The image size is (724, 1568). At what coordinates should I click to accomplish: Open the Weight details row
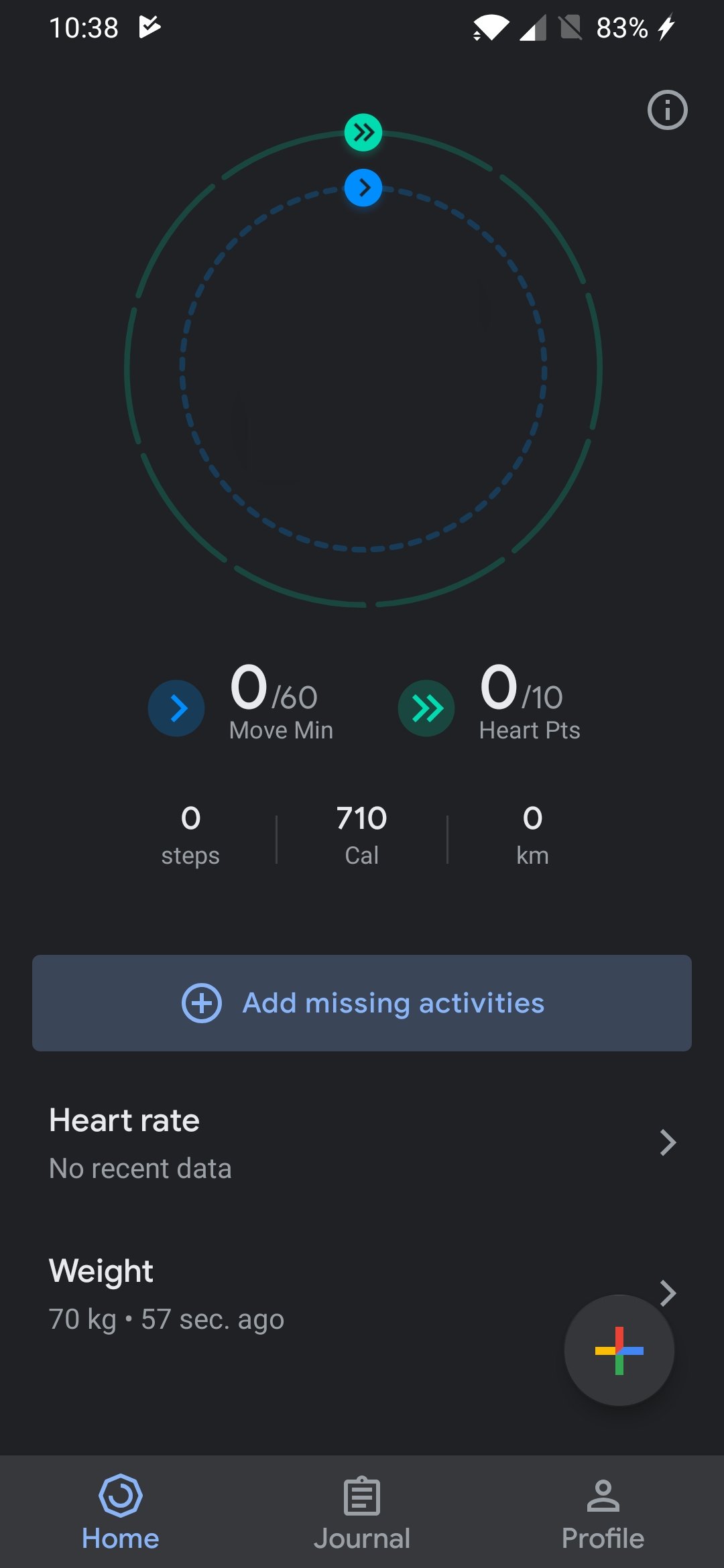click(x=362, y=1294)
